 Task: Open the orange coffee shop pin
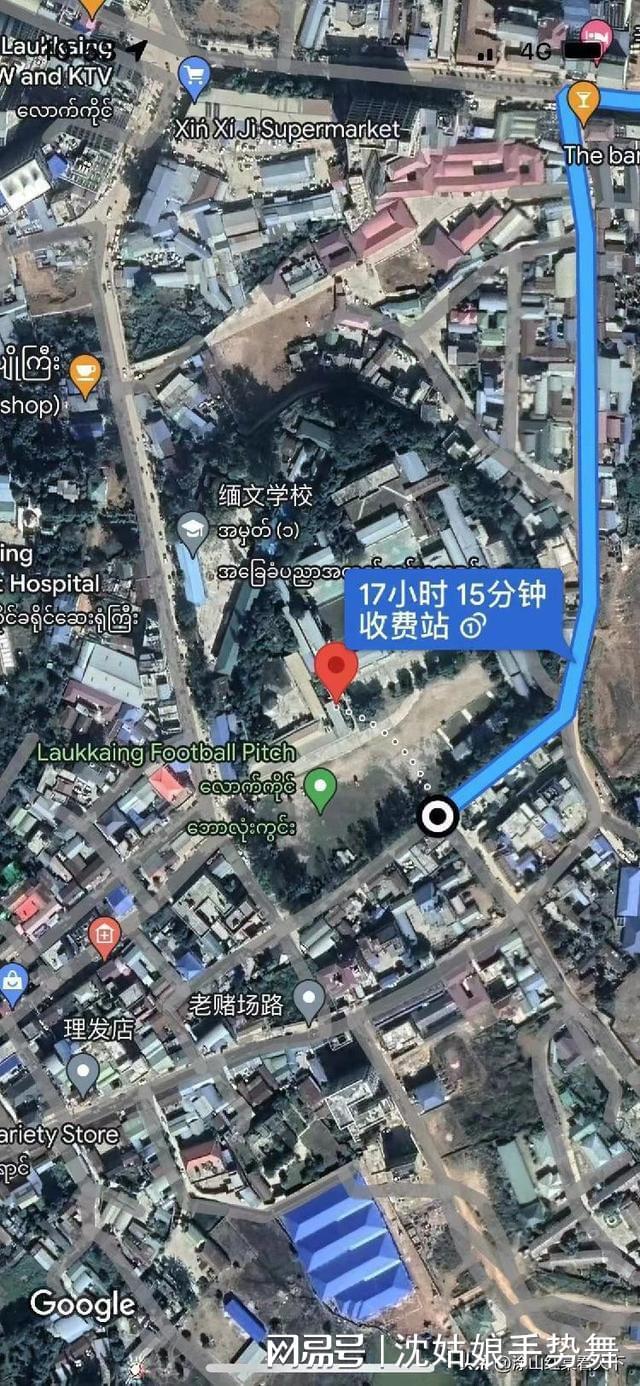[86, 375]
